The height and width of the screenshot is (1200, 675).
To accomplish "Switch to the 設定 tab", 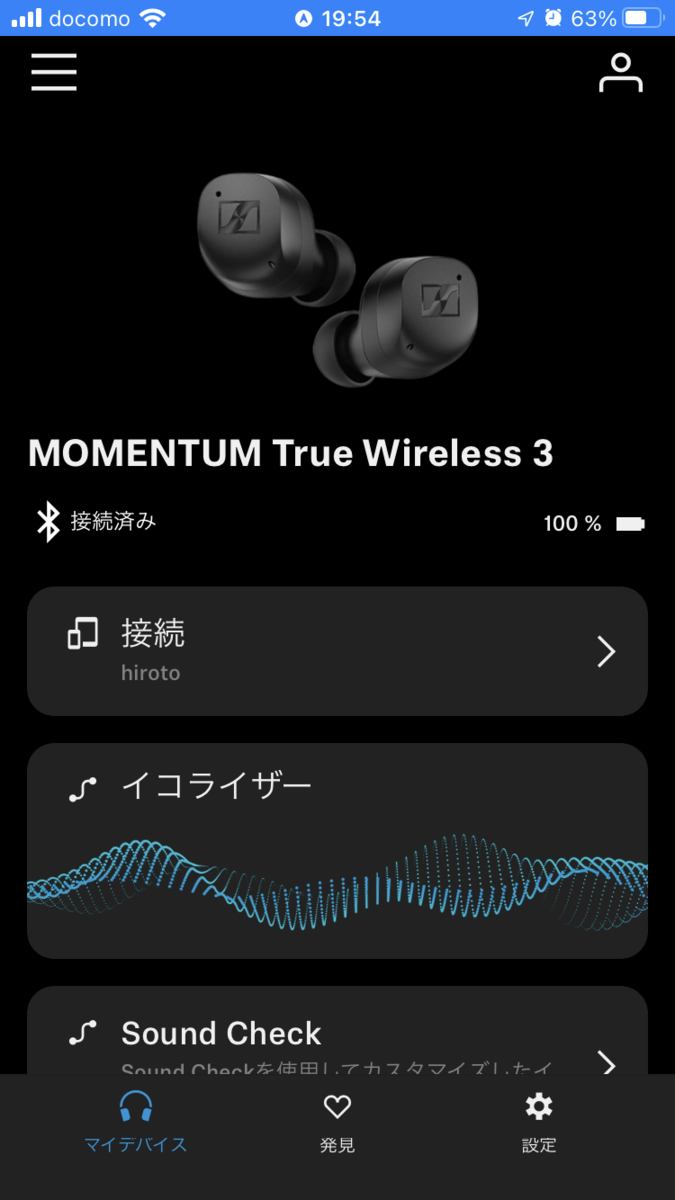I will click(x=539, y=1122).
